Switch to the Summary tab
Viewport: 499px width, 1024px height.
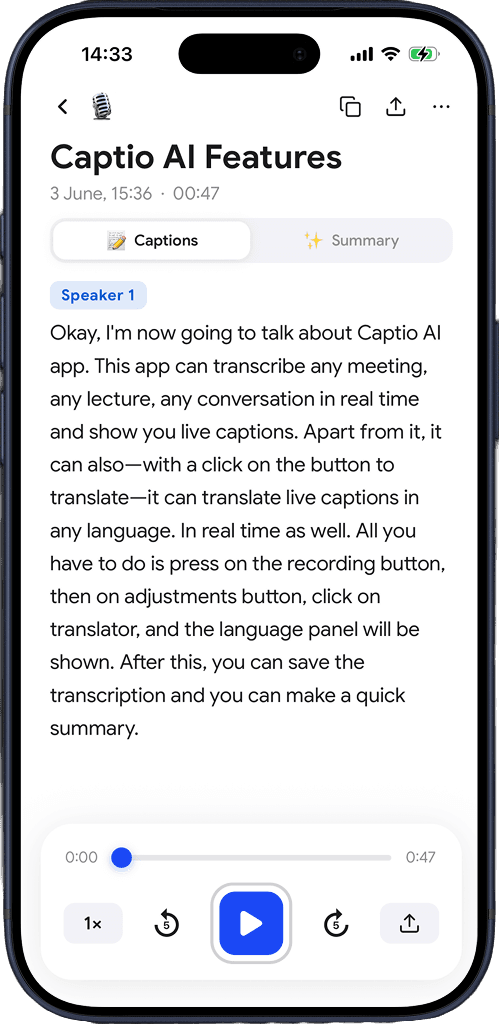click(x=351, y=240)
